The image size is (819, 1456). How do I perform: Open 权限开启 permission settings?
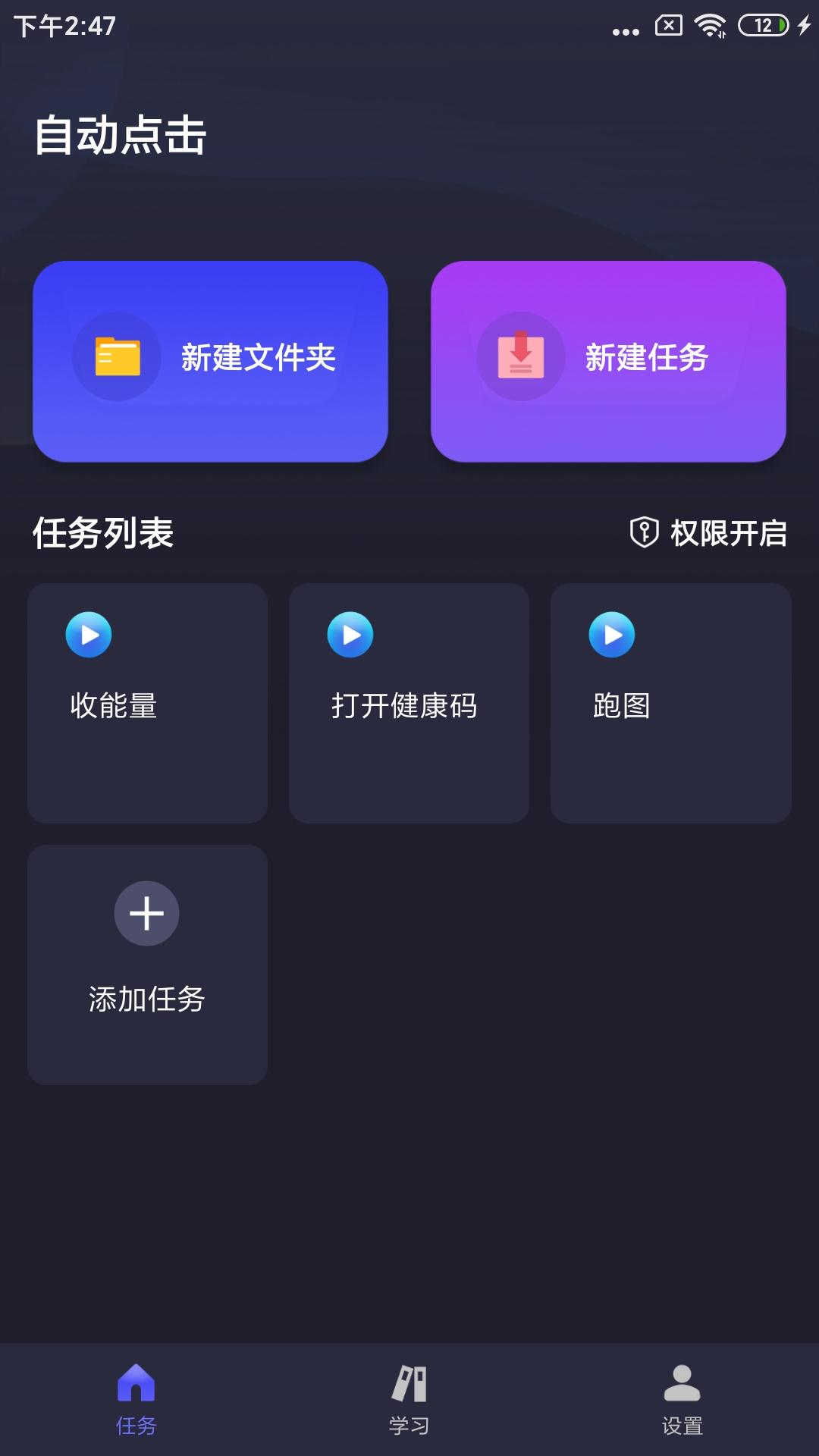tap(708, 533)
